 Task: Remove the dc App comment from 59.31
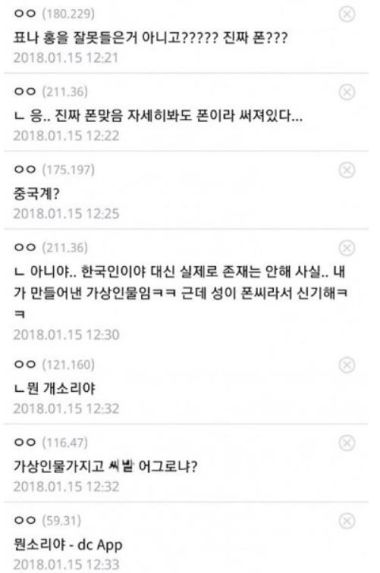pyautogui.click(x=347, y=521)
